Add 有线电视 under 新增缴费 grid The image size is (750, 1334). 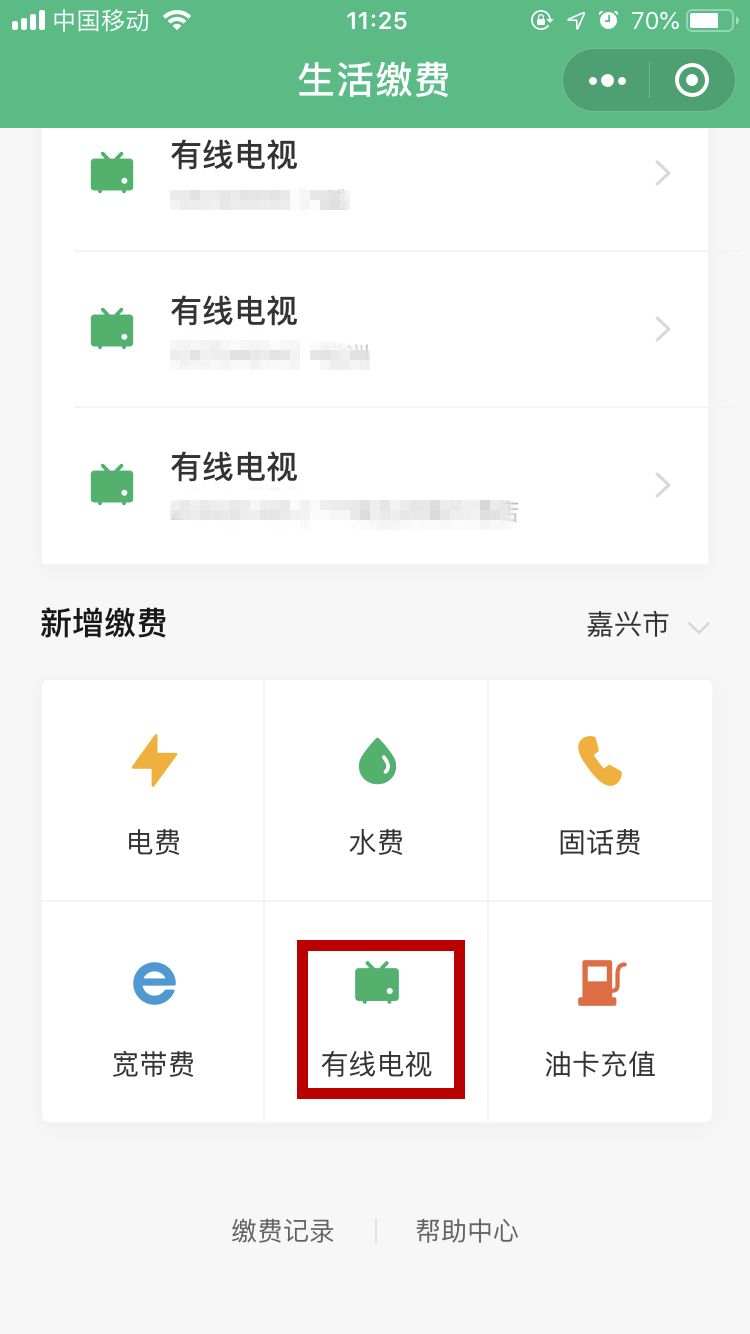[x=376, y=1012]
